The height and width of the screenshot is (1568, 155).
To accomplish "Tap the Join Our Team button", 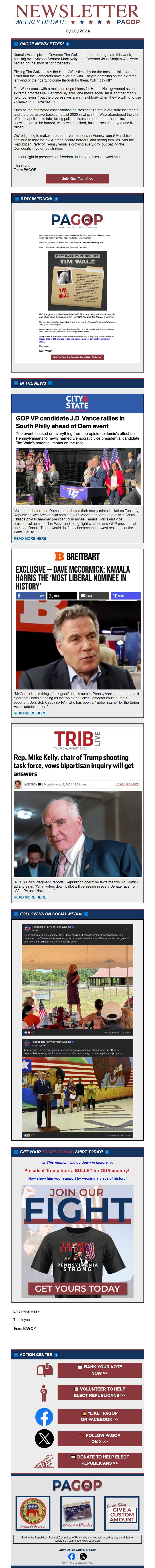I will click(77, 178).
